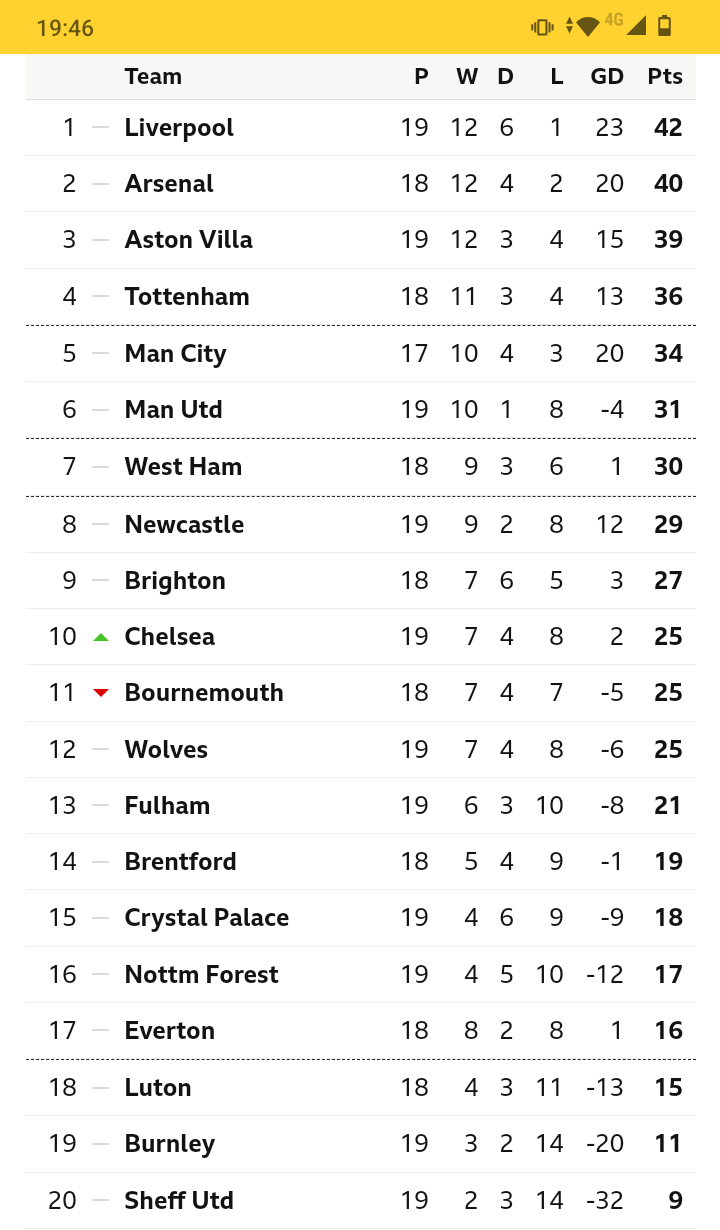Viewport: 720px width, 1230px height.
Task: Open the Nottm Forest team link
Action: [x=202, y=975]
